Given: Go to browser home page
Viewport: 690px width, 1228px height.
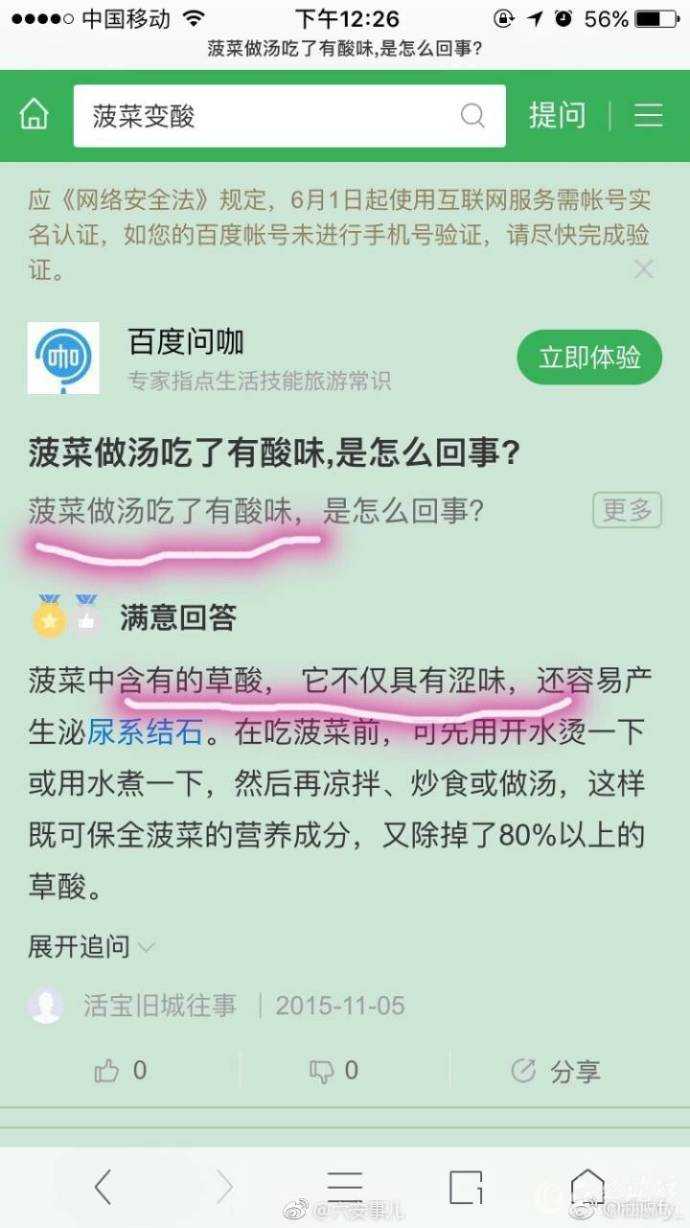Looking at the screenshot, I should tap(587, 1186).
